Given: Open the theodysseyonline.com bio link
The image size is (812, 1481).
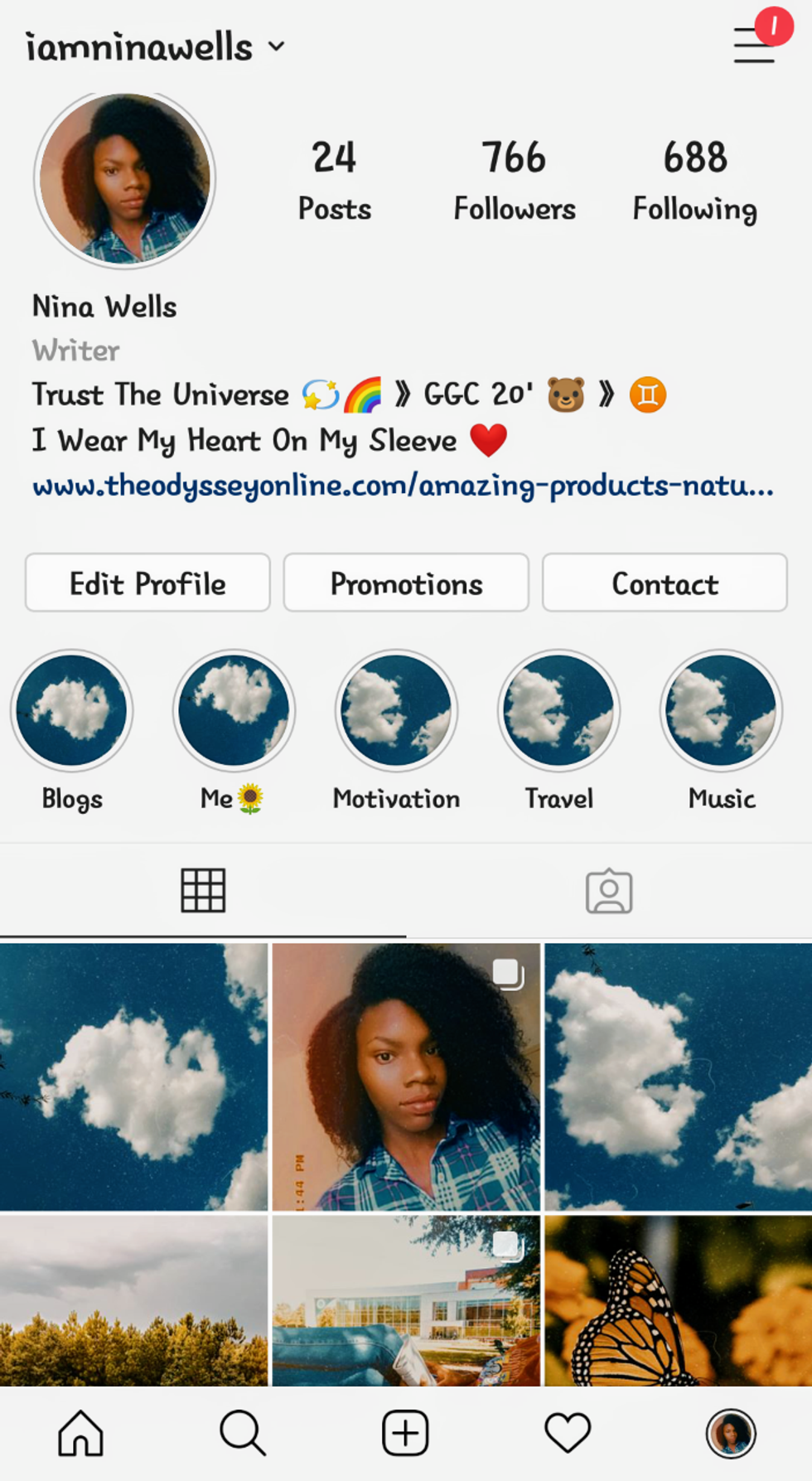Looking at the screenshot, I should 403,486.
